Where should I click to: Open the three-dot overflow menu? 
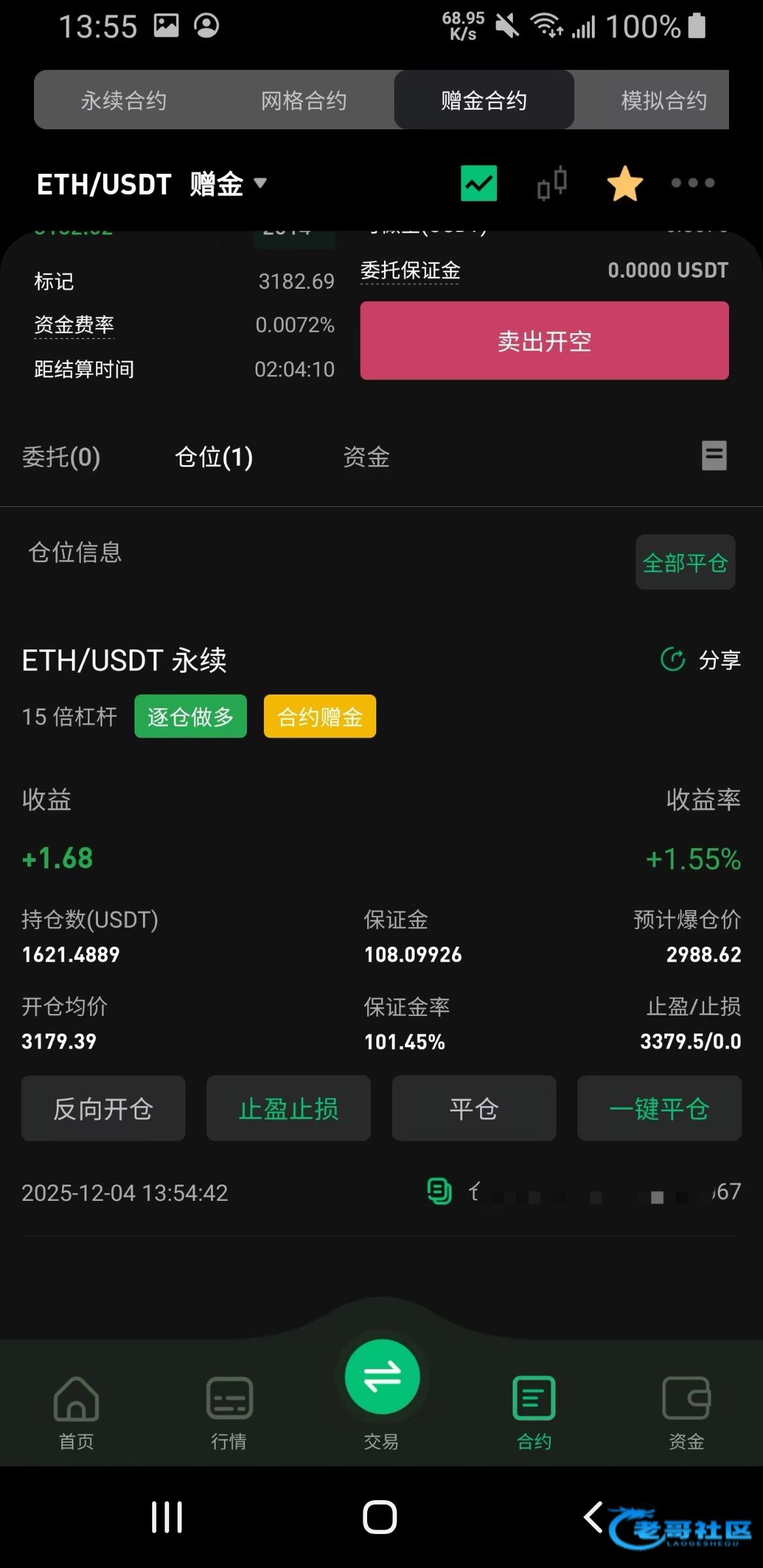coord(692,183)
